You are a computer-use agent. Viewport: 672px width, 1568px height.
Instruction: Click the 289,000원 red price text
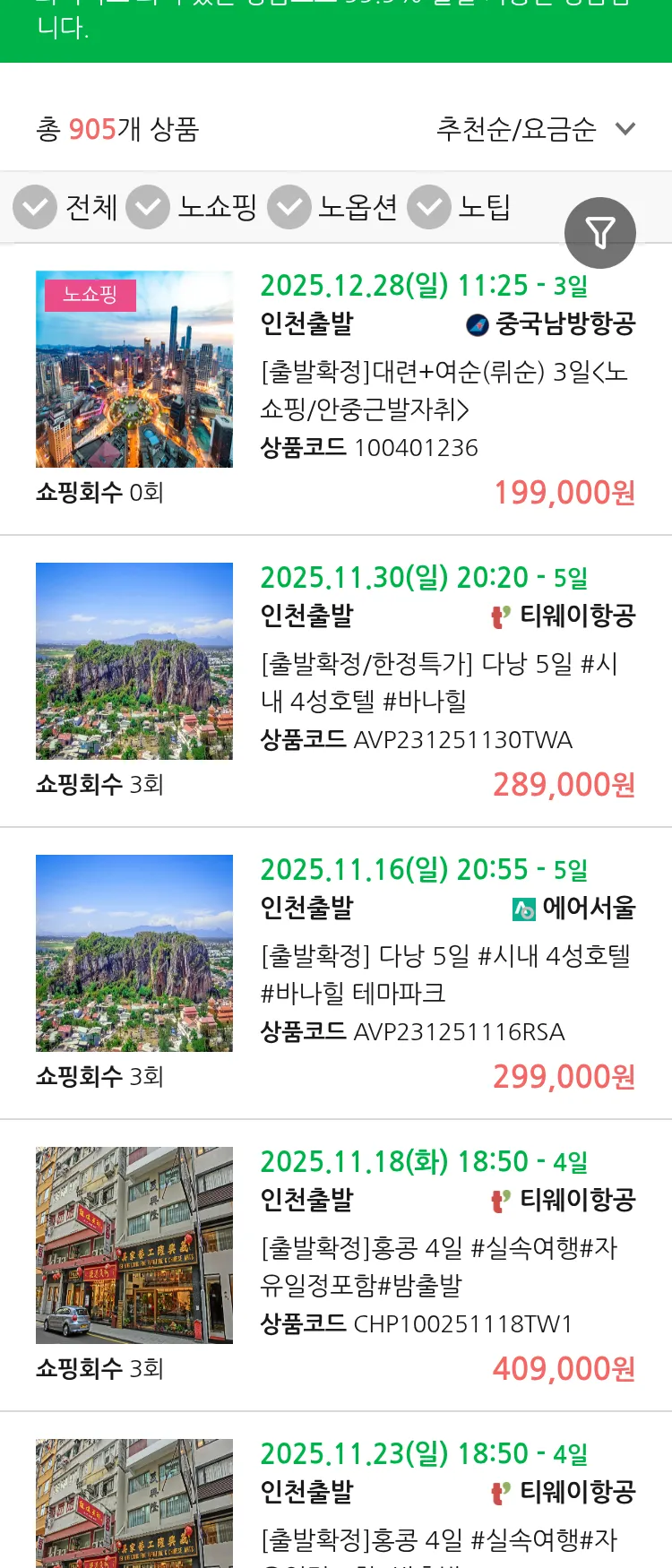(x=562, y=785)
